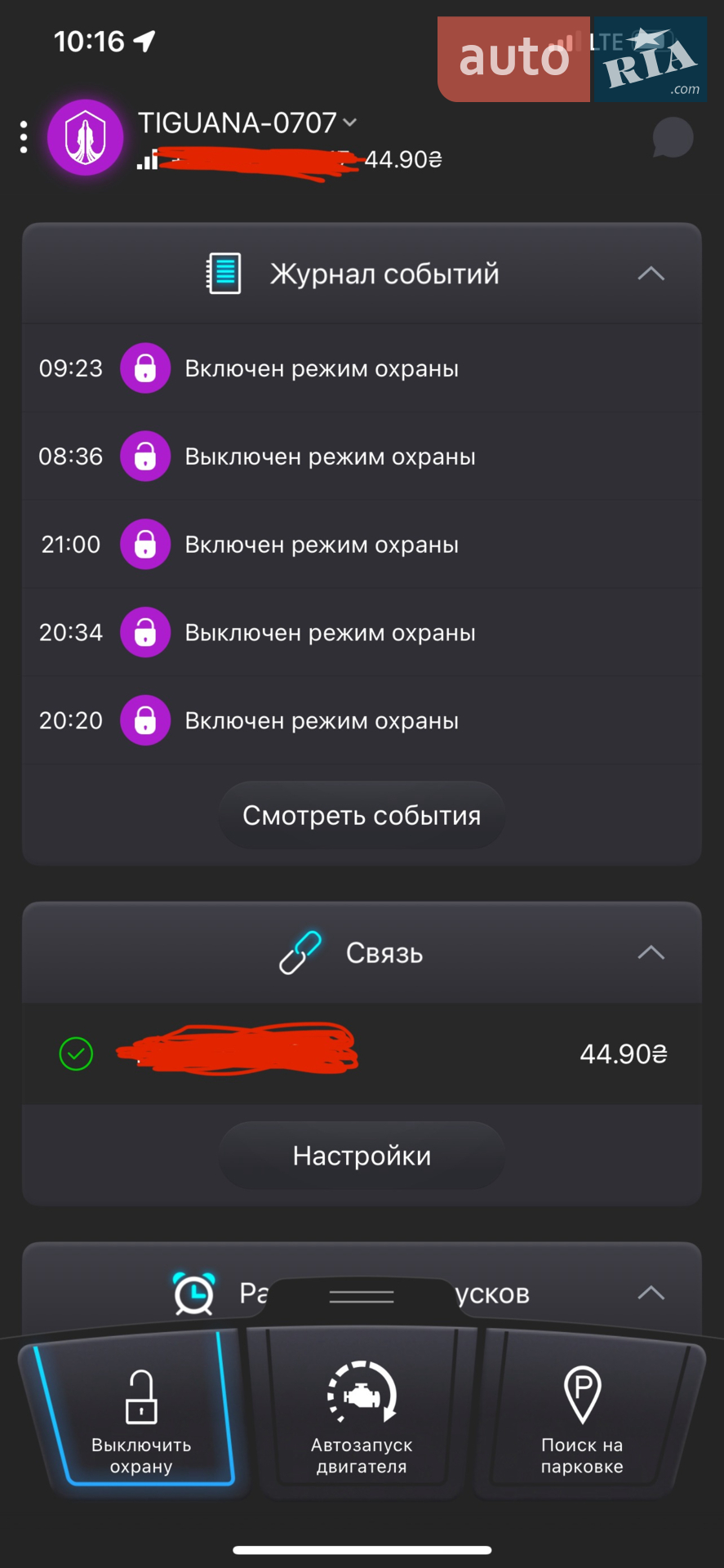
Task: Tap the bottom panel drag handle
Action: pyautogui.click(x=362, y=1296)
